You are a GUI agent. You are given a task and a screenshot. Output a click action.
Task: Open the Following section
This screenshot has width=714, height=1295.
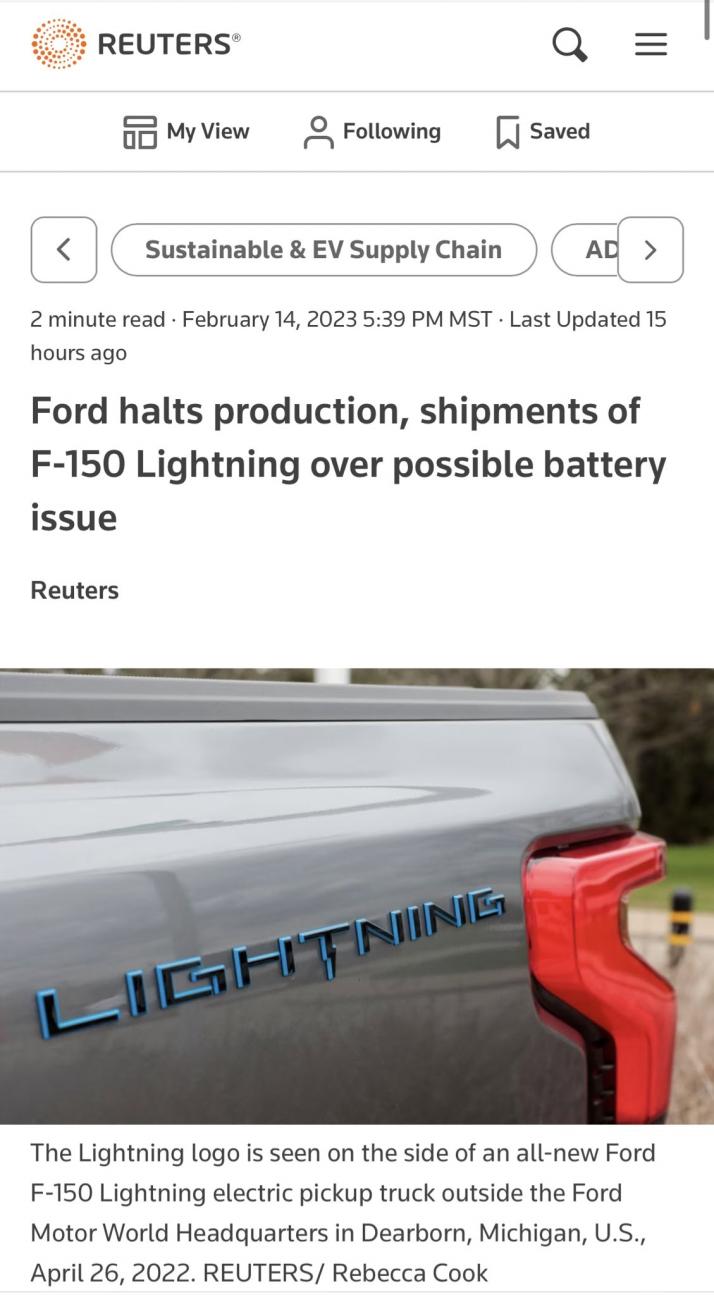pyautogui.click(x=372, y=131)
